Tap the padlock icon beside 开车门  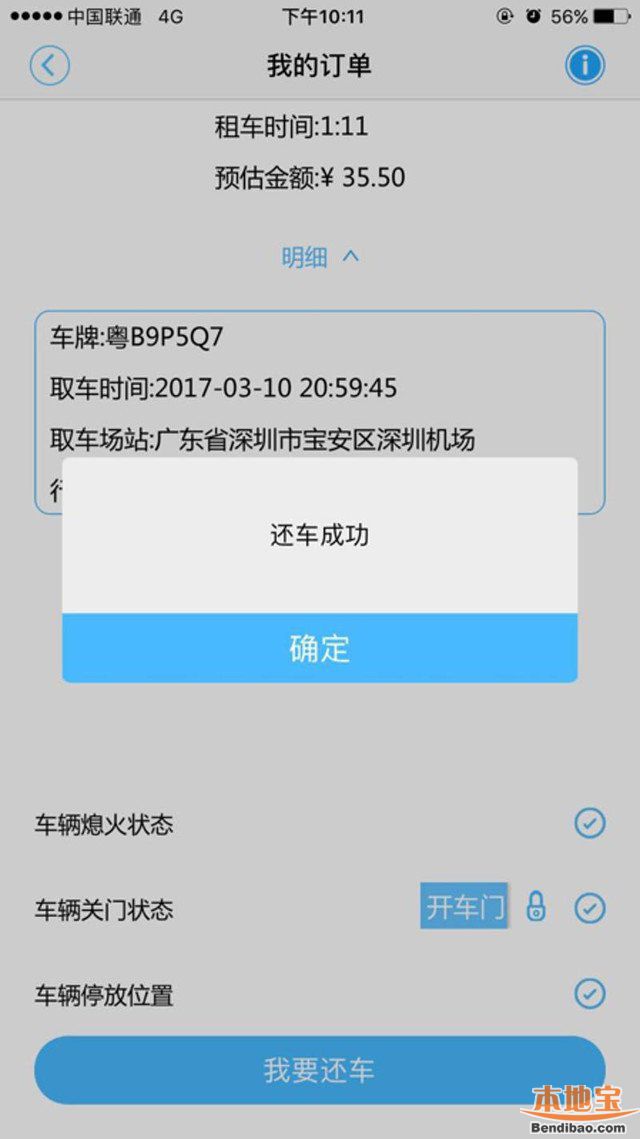536,906
